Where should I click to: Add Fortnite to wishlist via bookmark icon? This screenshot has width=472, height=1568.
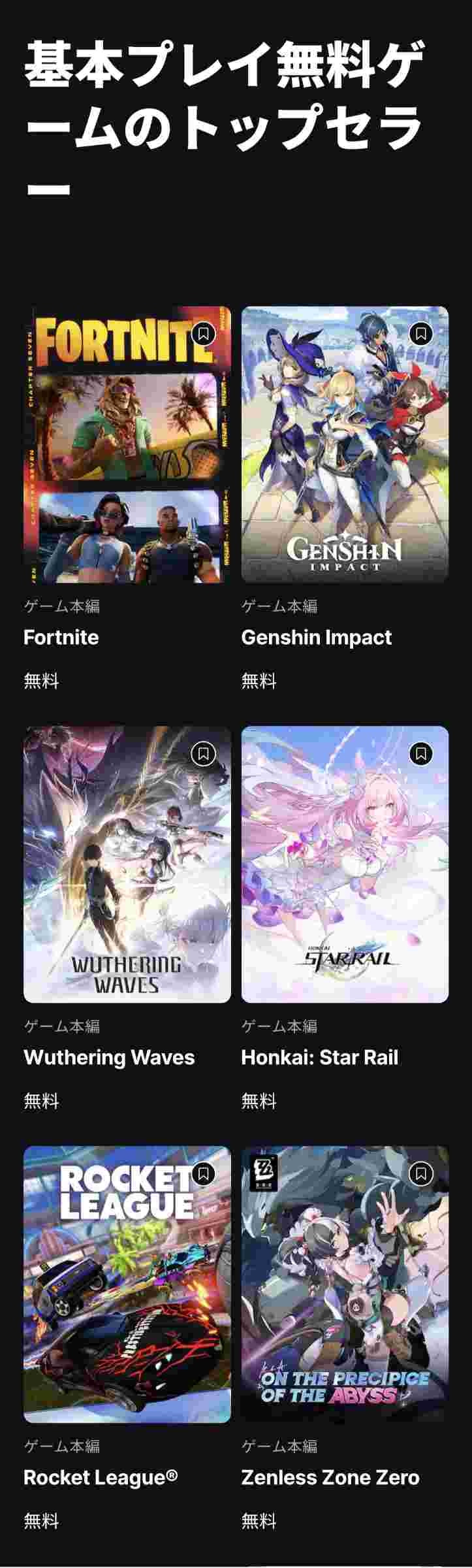[204, 334]
